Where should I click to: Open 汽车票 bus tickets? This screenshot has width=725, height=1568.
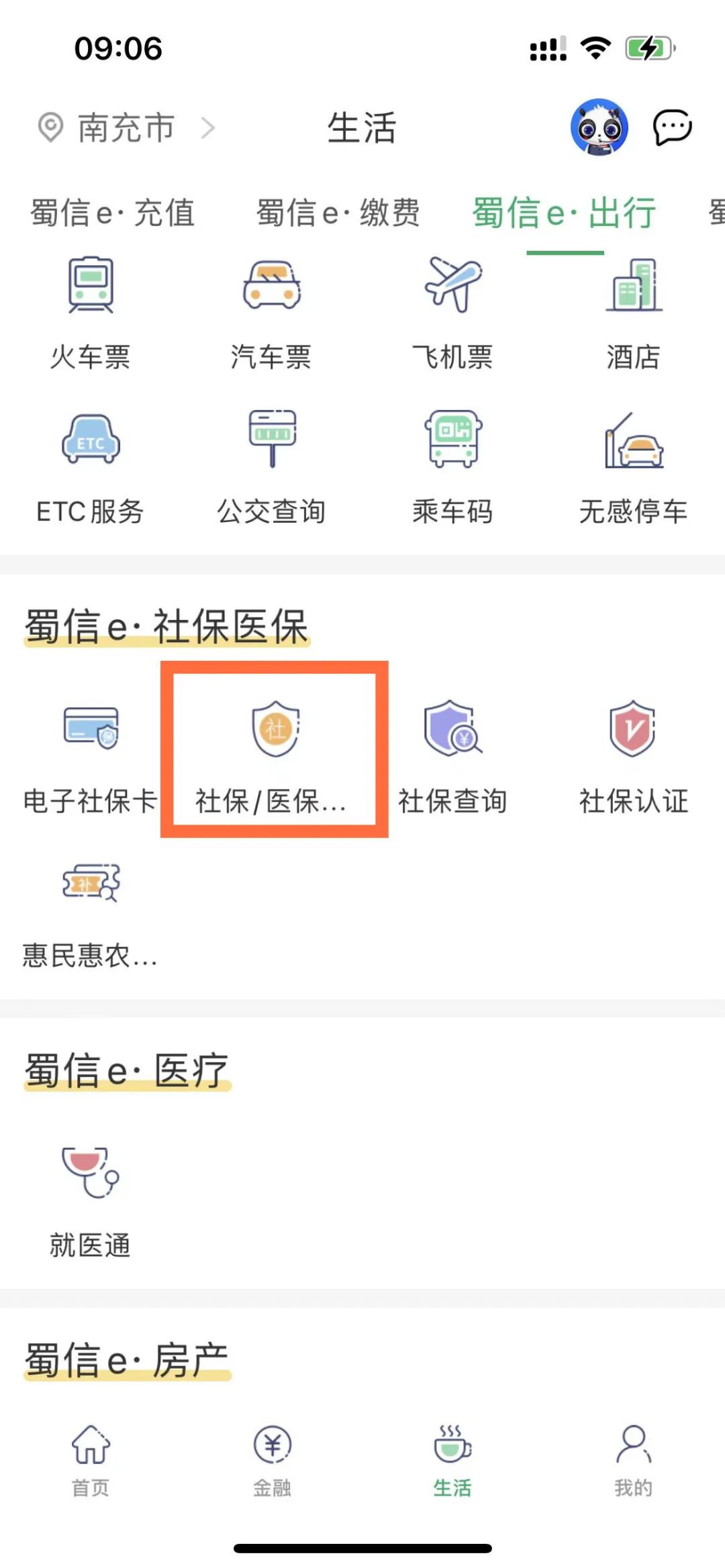(271, 313)
